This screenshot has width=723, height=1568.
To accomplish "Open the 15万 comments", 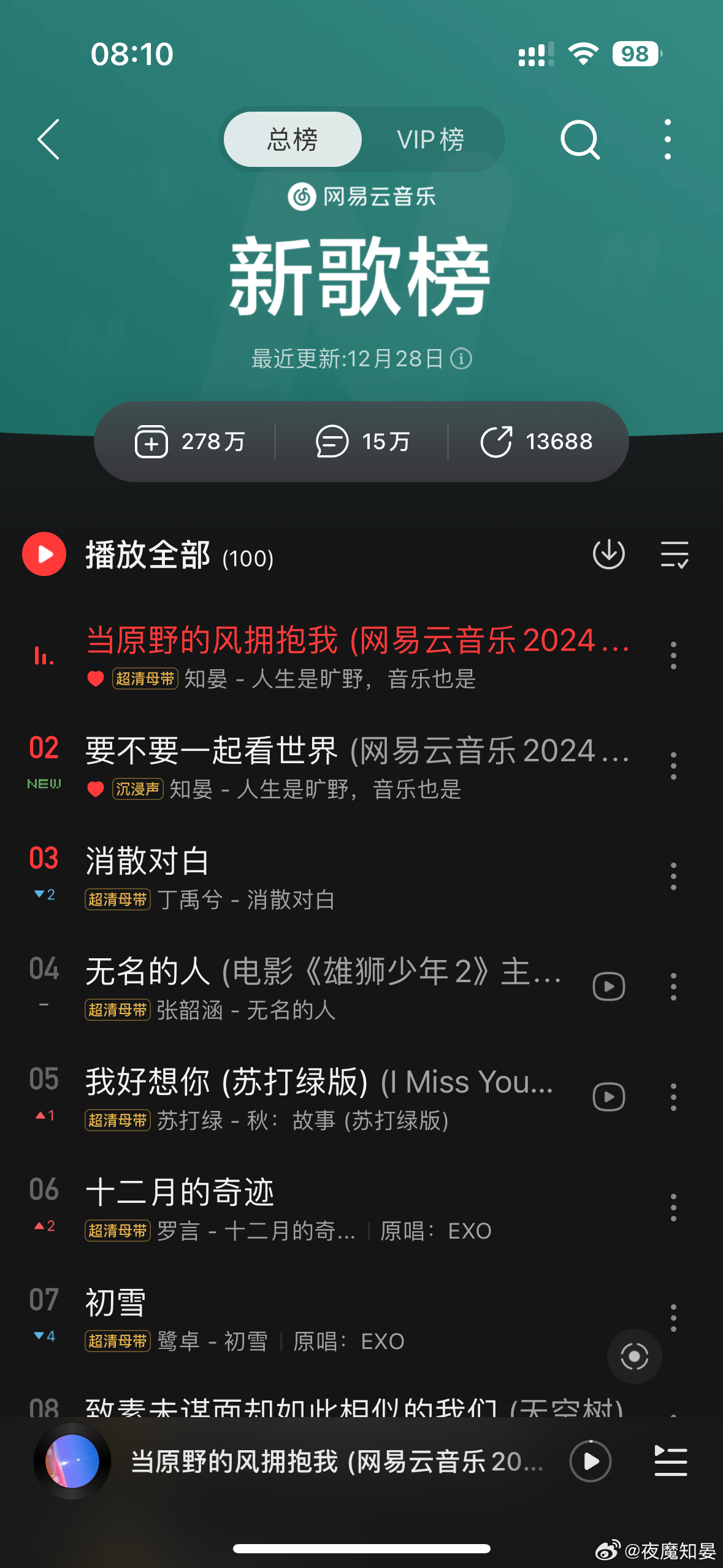I will tap(362, 442).
